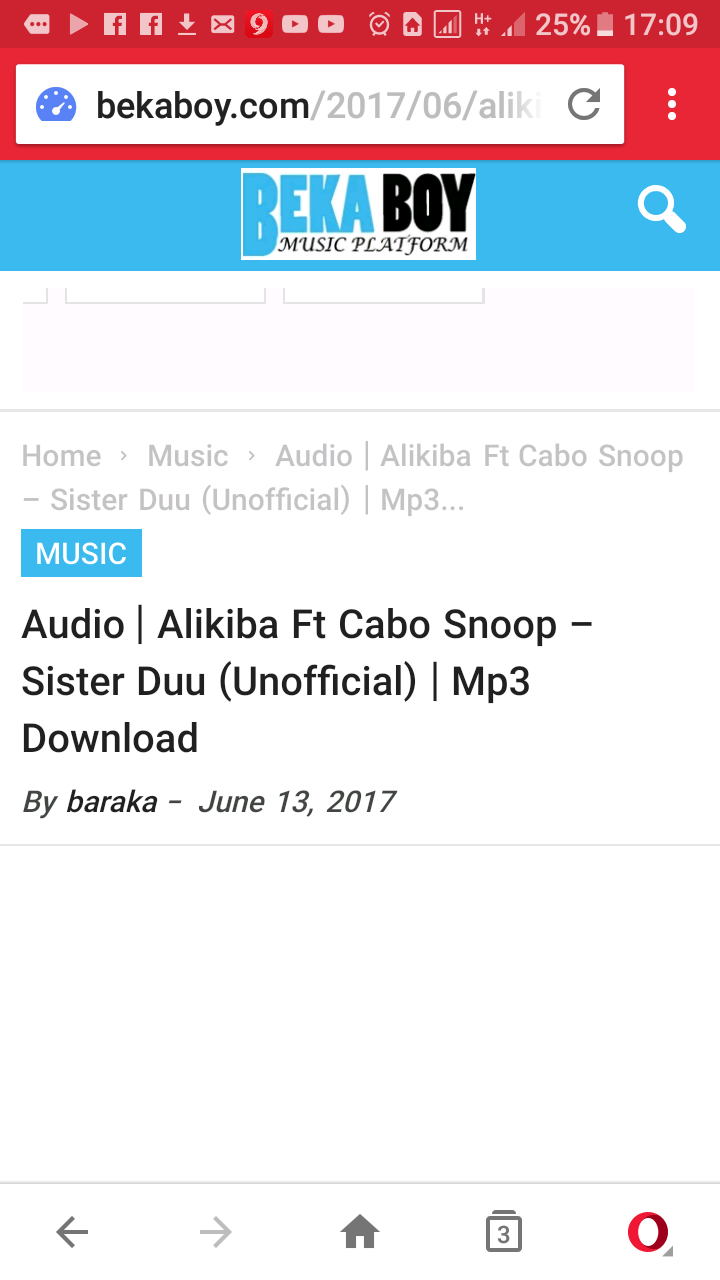720x1280 pixels.
Task: Open the Opera menu
Action: (648, 1233)
